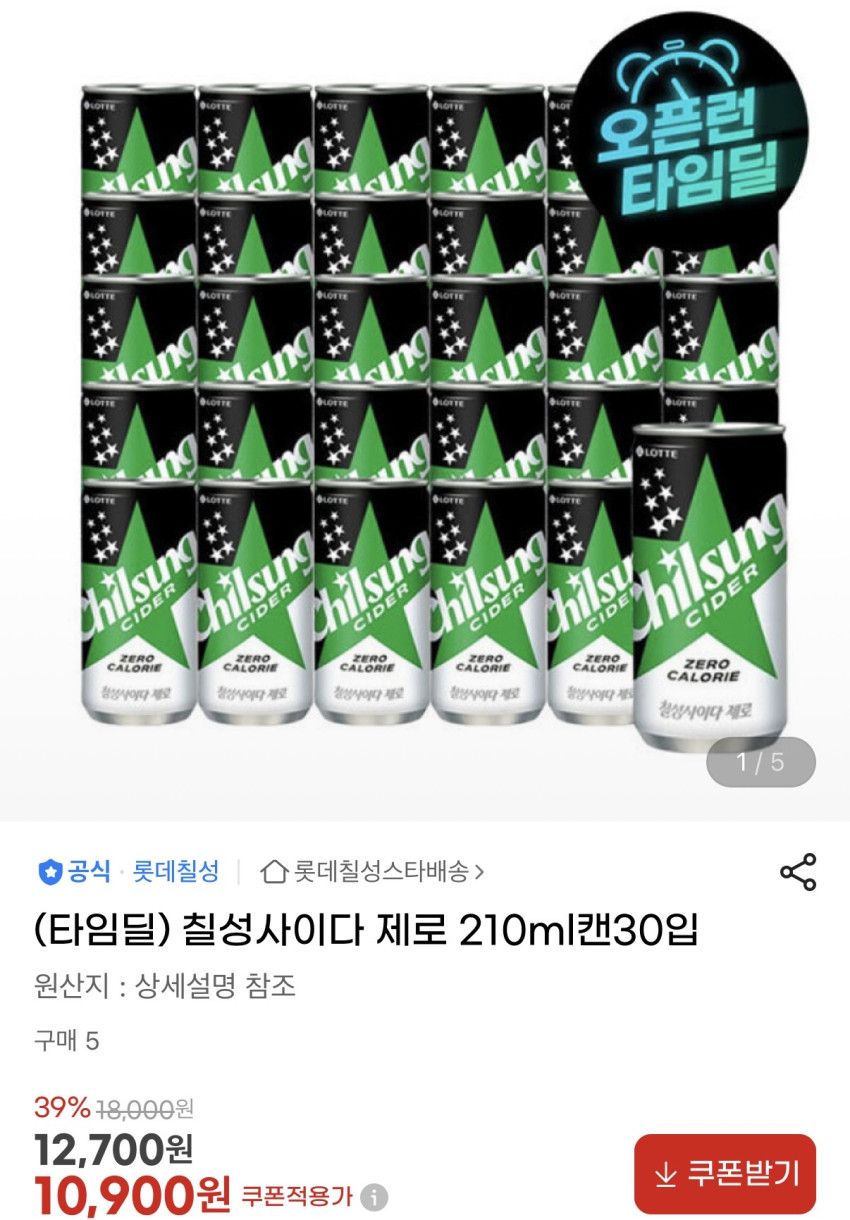This screenshot has width=850, height=1220.
Task: Share this product
Action: coord(797,872)
